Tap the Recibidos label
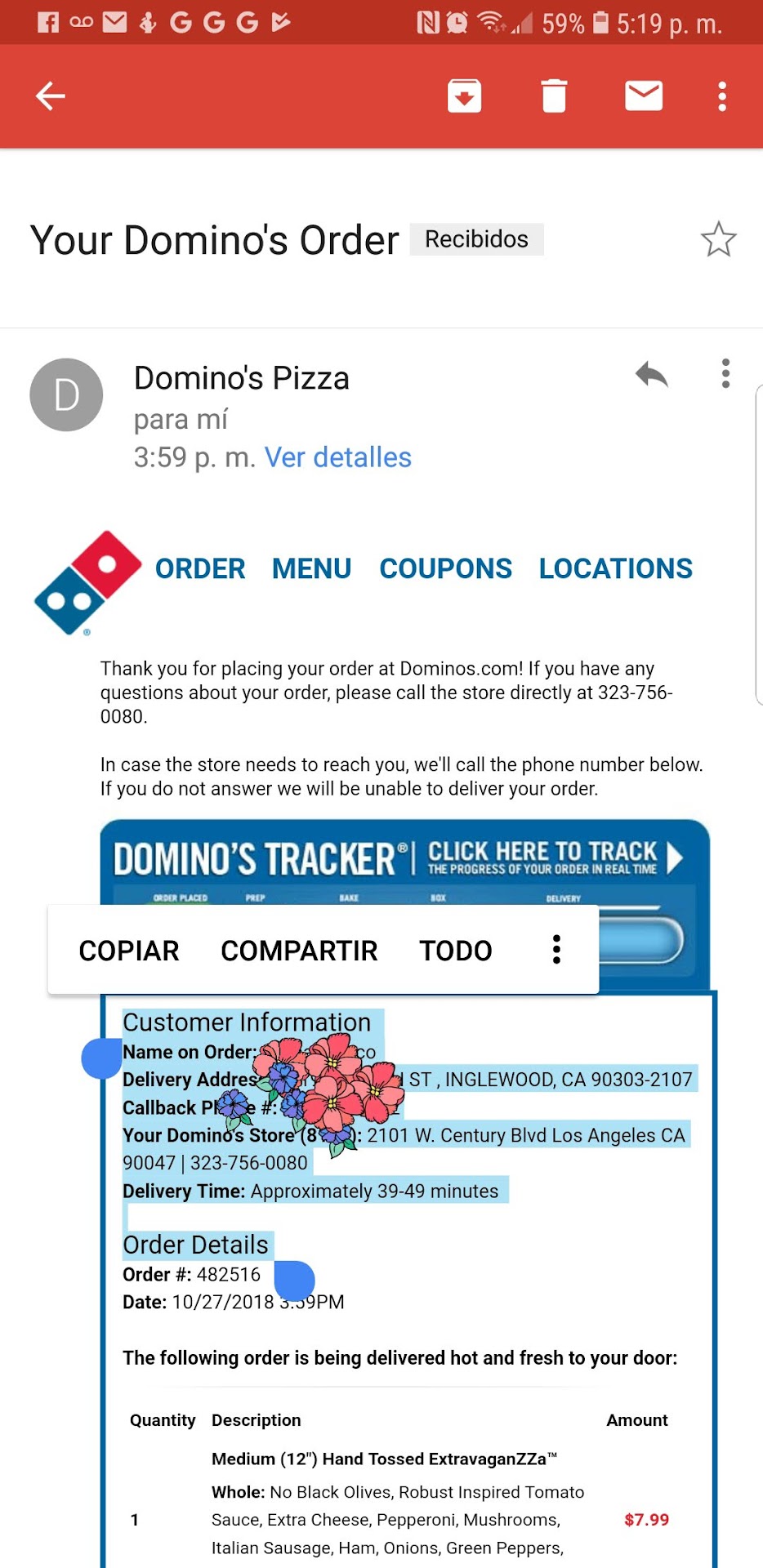Viewport: 763px width, 1568px height. point(476,239)
